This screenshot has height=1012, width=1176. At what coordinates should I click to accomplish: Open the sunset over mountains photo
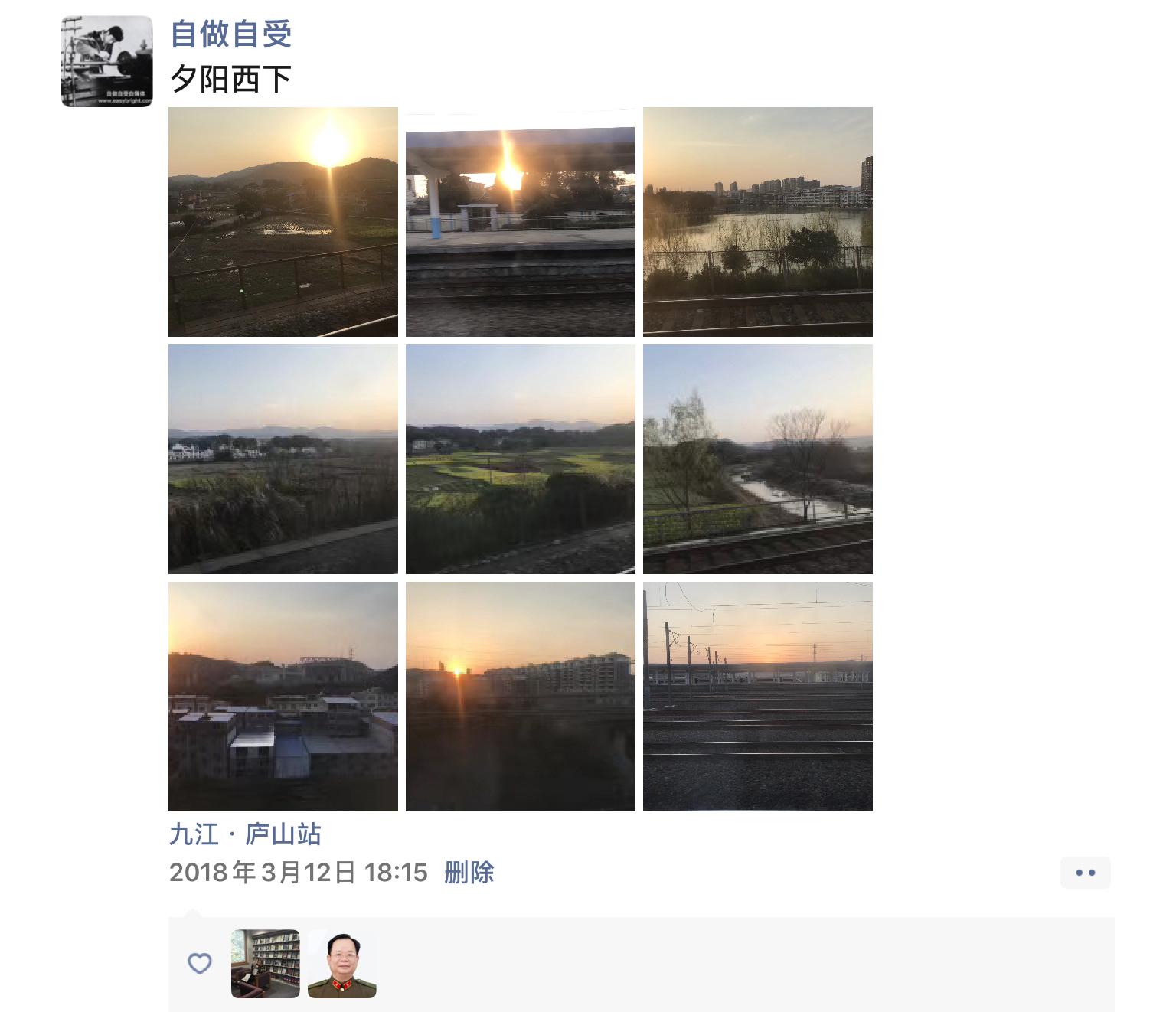coord(283,222)
